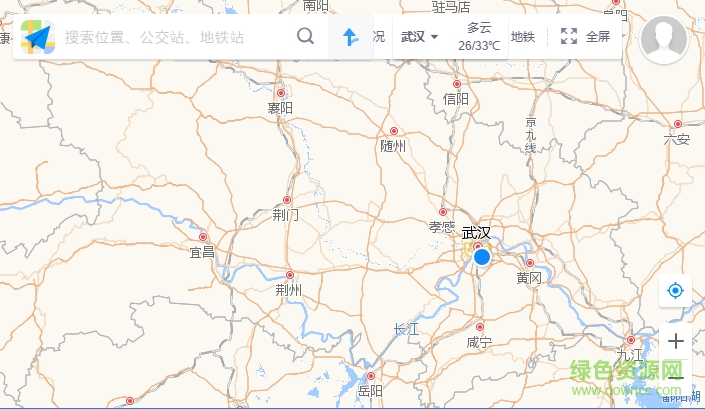Tap the magnifier search icon
Image resolution: width=705 pixels, height=409 pixels.
[306, 37]
